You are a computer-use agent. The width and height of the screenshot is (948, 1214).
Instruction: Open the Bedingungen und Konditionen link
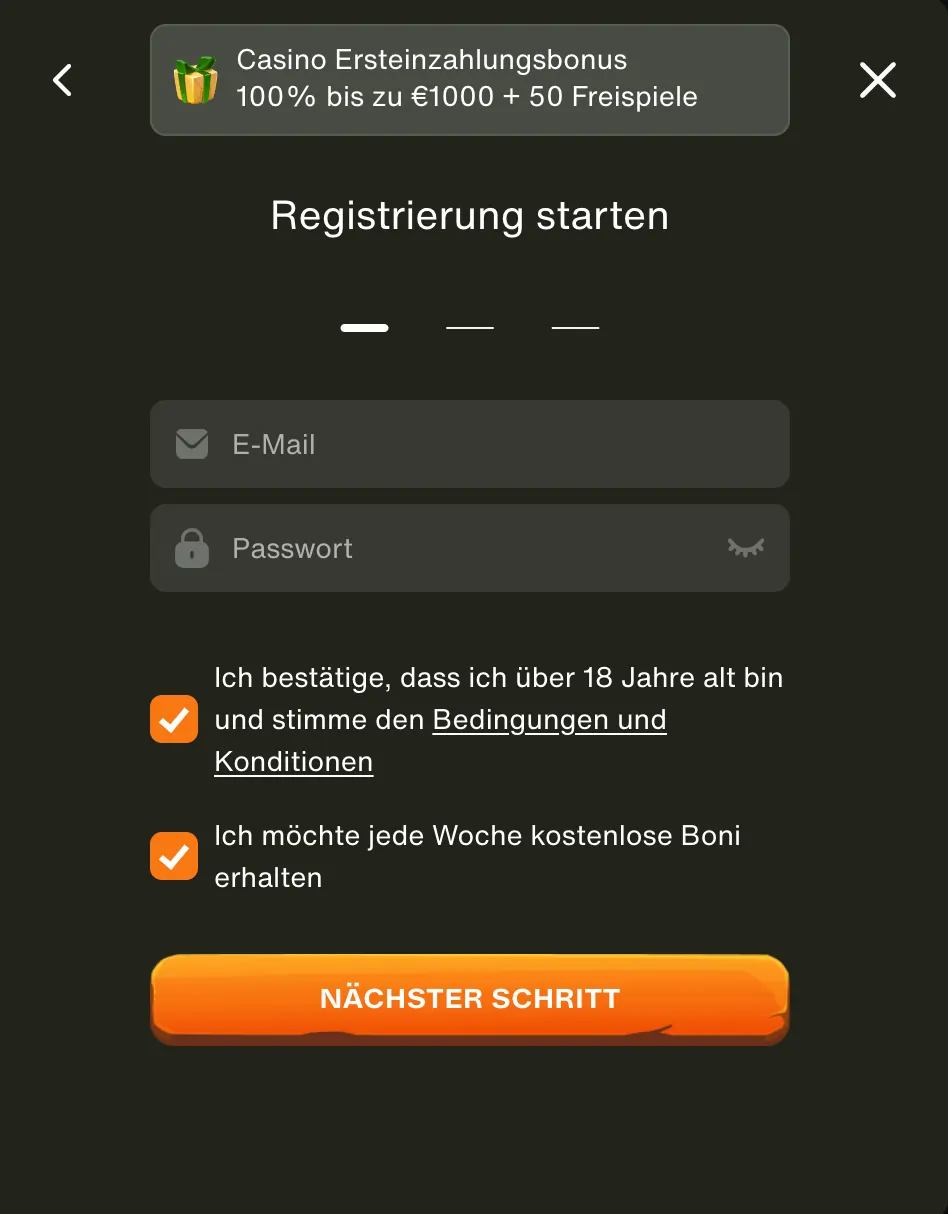point(549,720)
